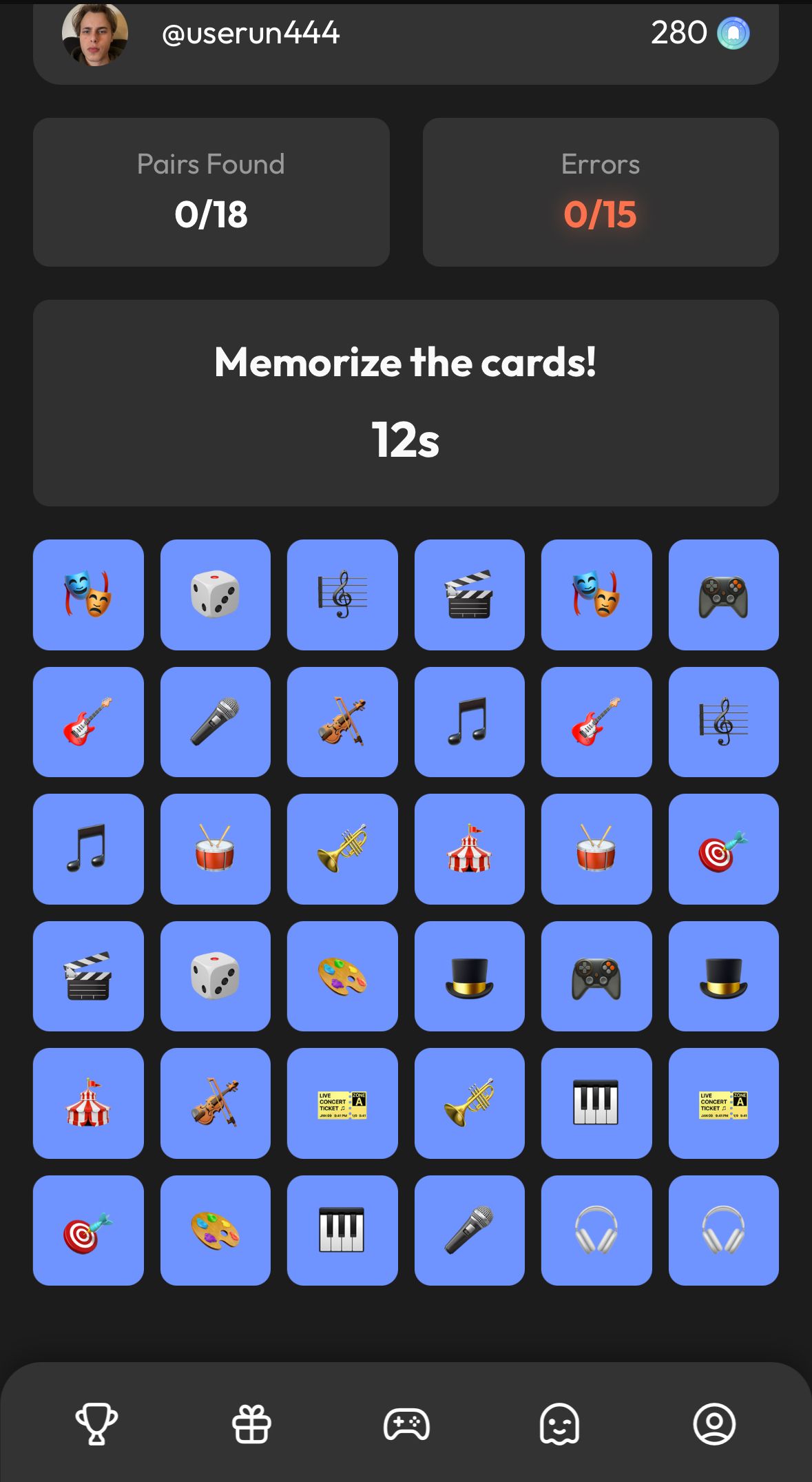
Task: Click the currency icon next to 280
Action: tap(733, 31)
